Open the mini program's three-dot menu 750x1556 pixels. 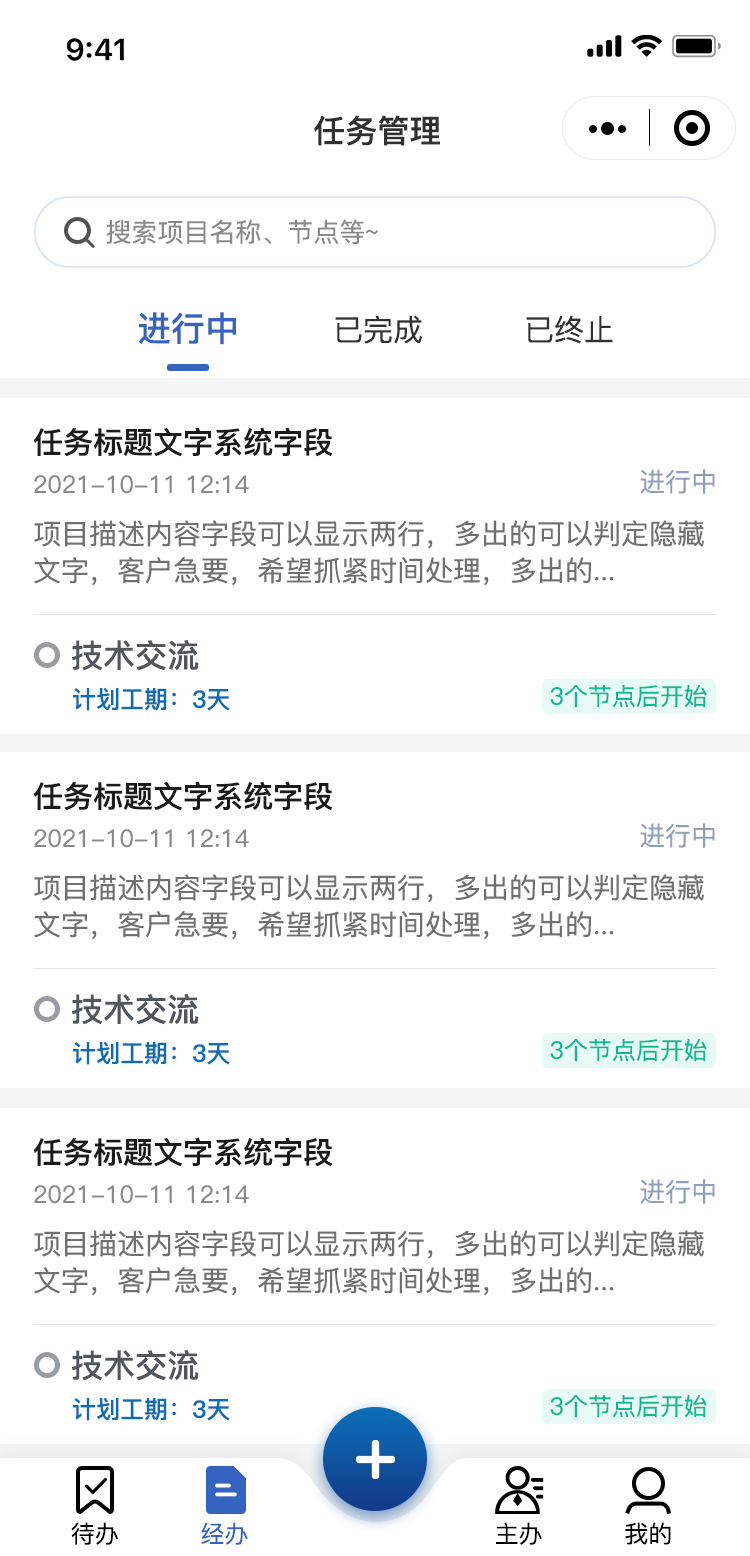click(x=607, y=129)
